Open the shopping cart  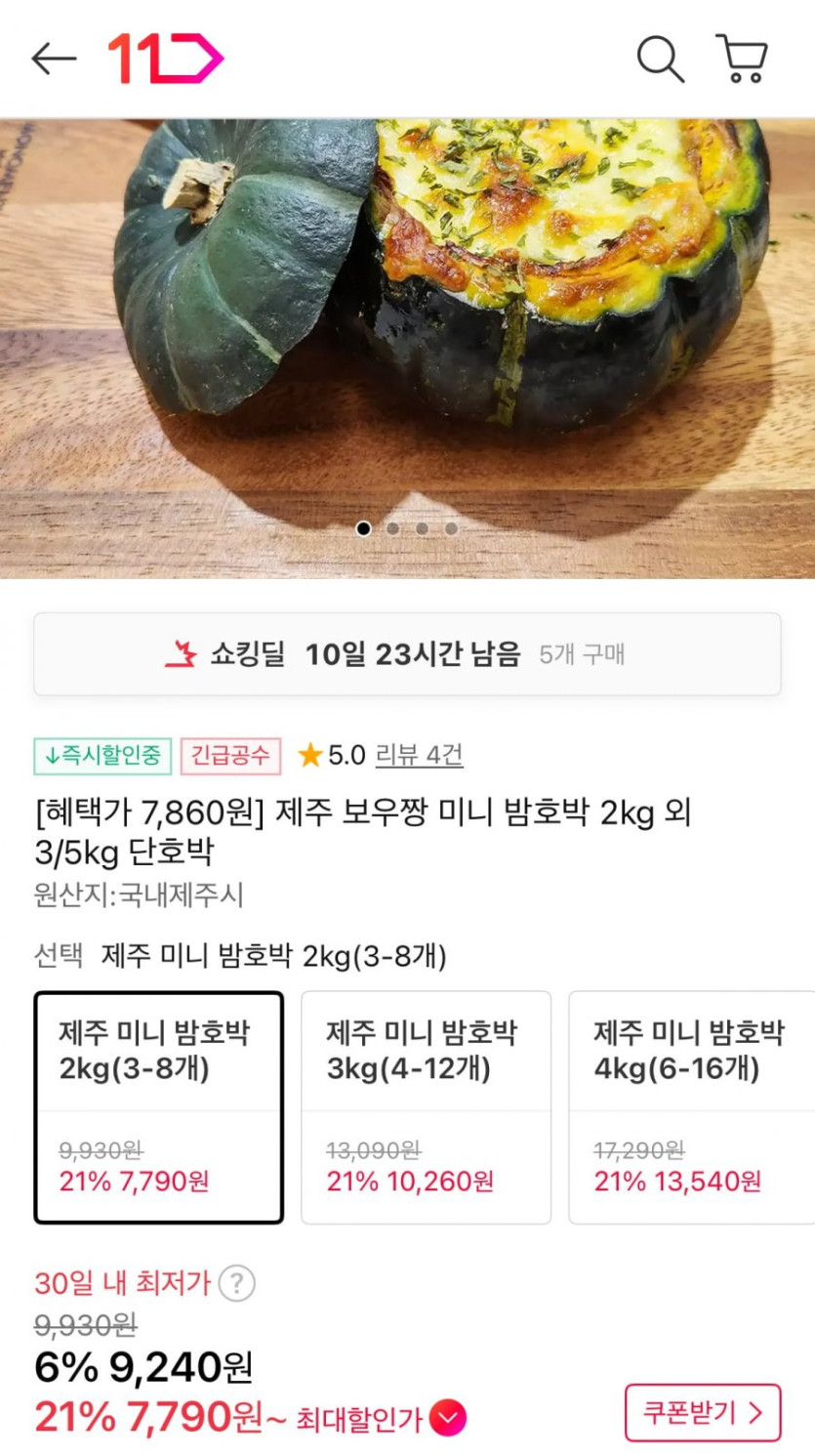(742, 59)
